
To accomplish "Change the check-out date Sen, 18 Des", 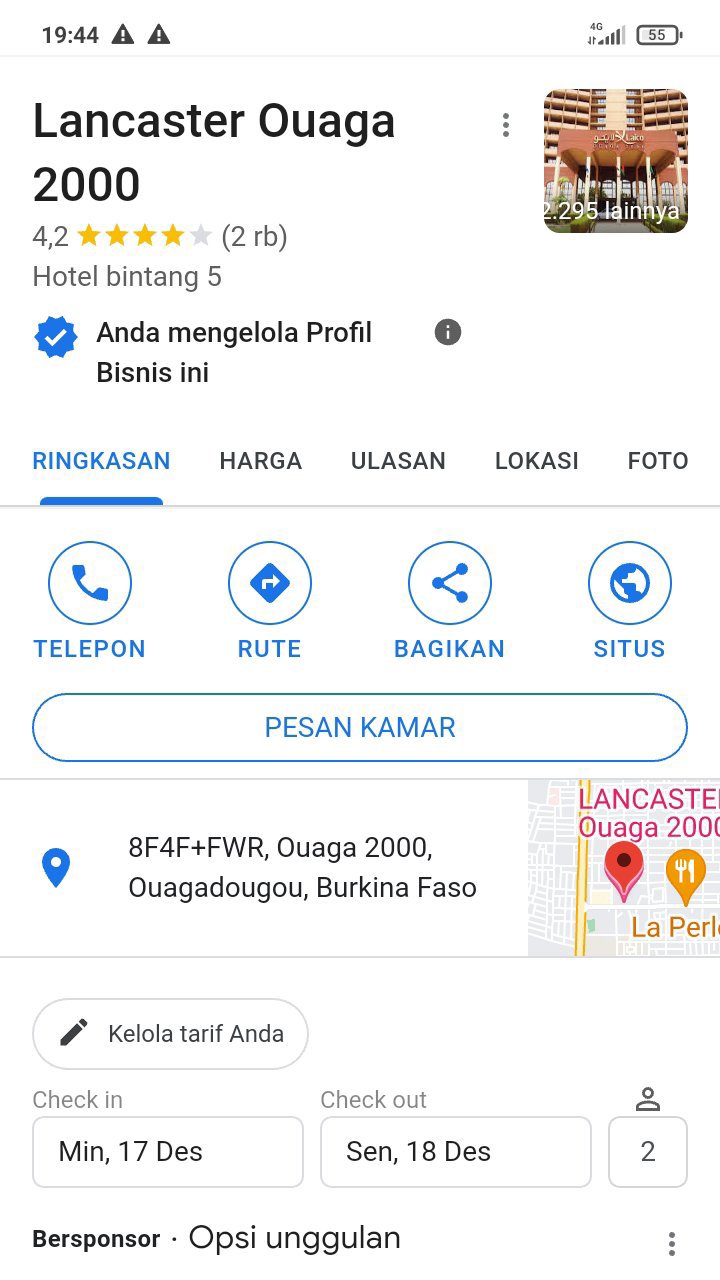I will pos(455,1151).
